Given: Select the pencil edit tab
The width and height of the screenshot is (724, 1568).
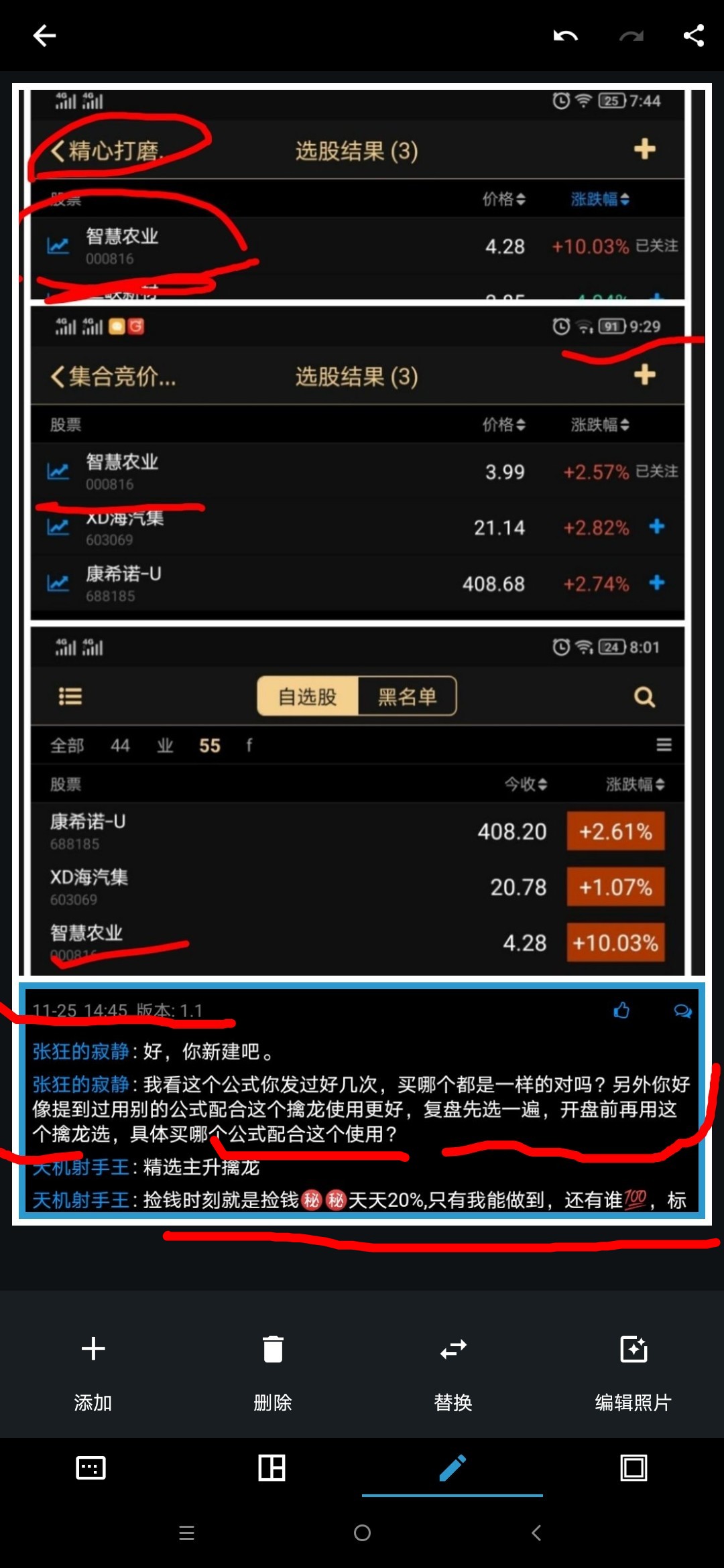Looking at the screenshot, I should coord(452,1468).
